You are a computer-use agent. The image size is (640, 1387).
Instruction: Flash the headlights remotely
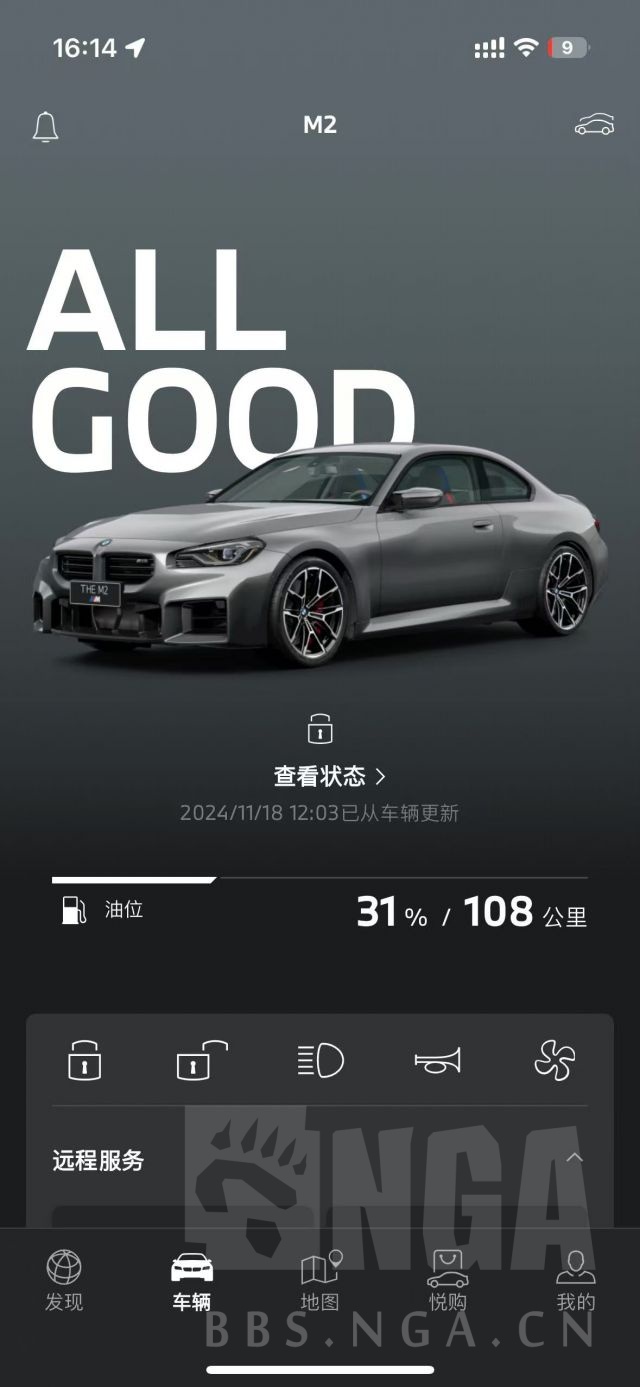coord(320,1060)
